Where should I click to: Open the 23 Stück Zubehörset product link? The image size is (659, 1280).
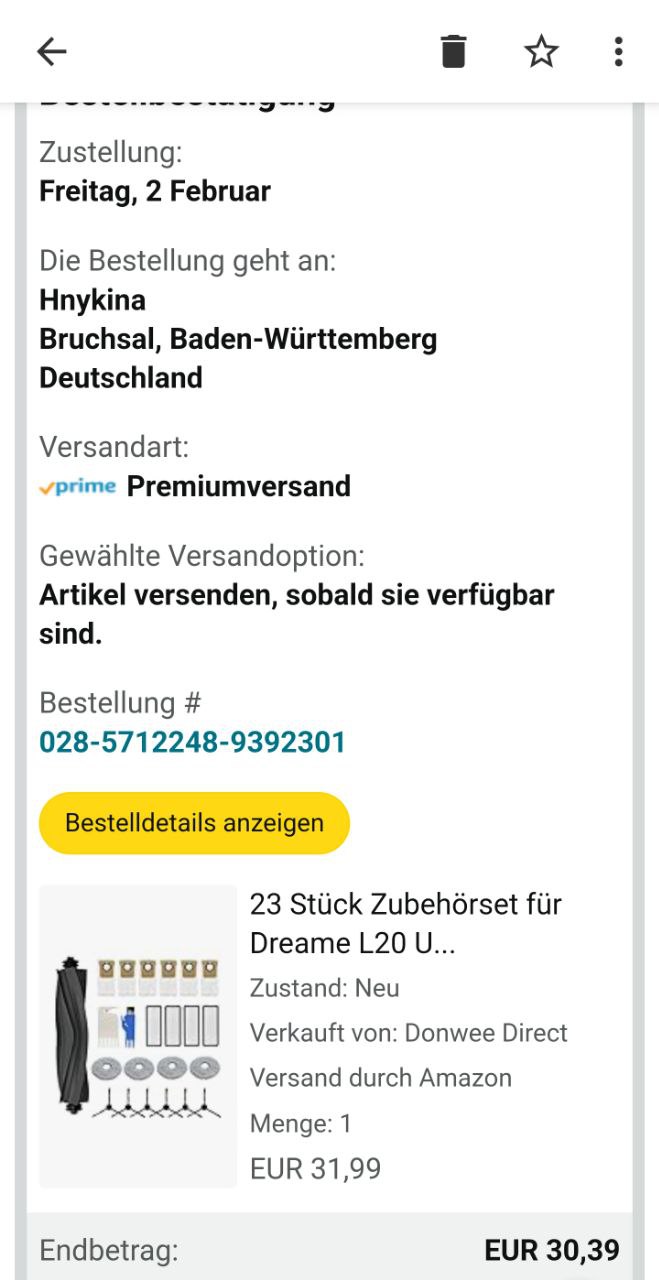click(405, 923)
